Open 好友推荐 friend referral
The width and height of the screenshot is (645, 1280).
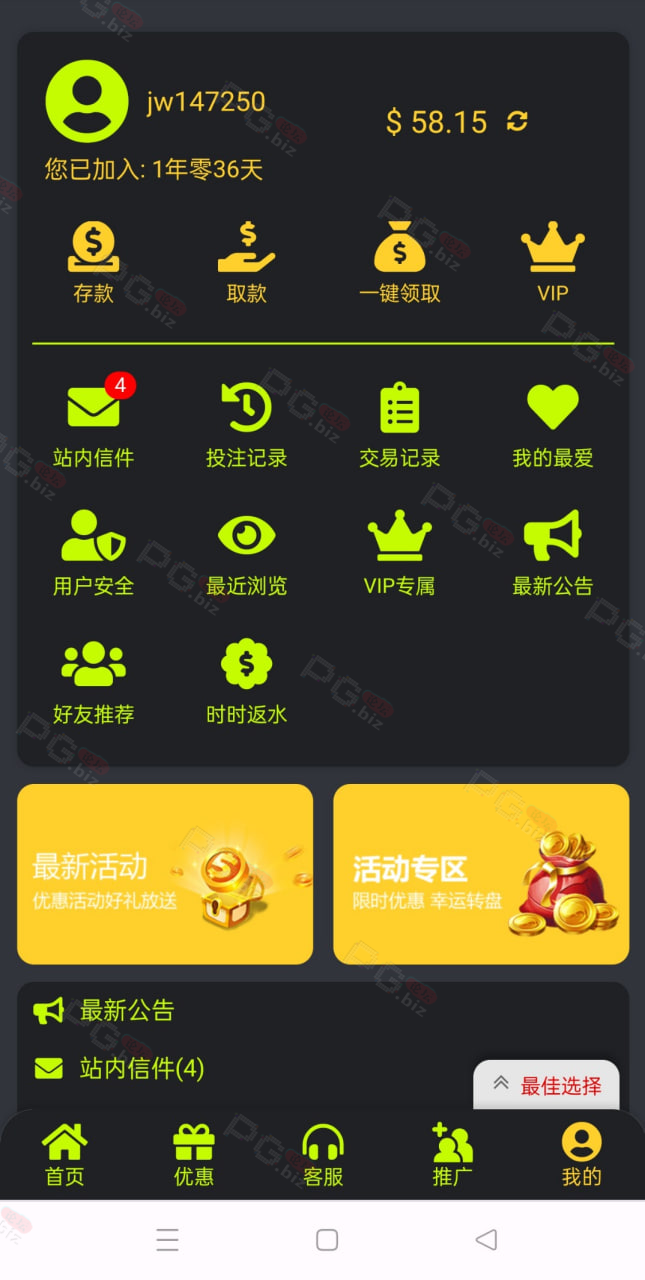tap(93, 681)
